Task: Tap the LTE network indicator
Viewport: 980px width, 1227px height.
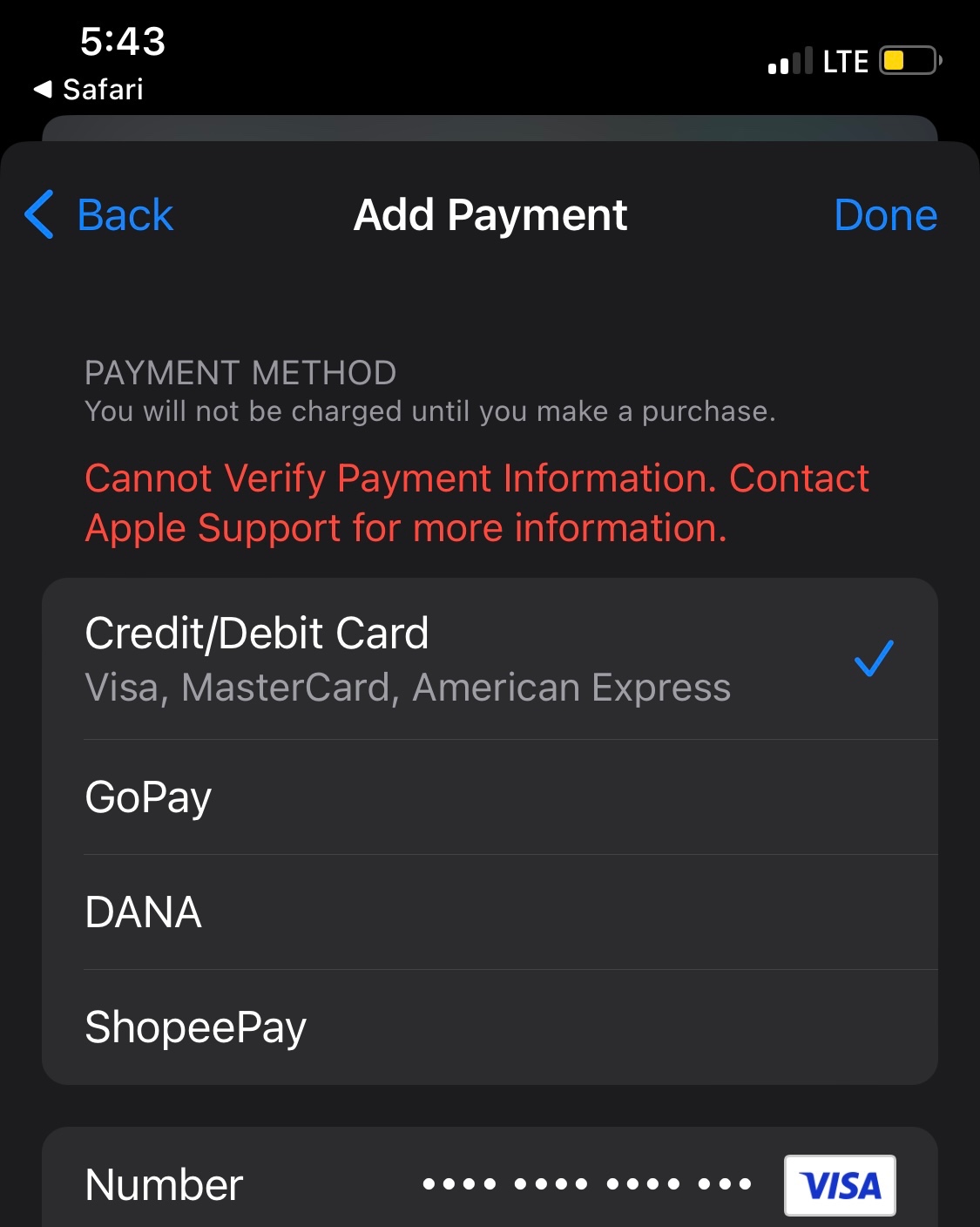Action: pyautogui.click(x=843, y=61)
